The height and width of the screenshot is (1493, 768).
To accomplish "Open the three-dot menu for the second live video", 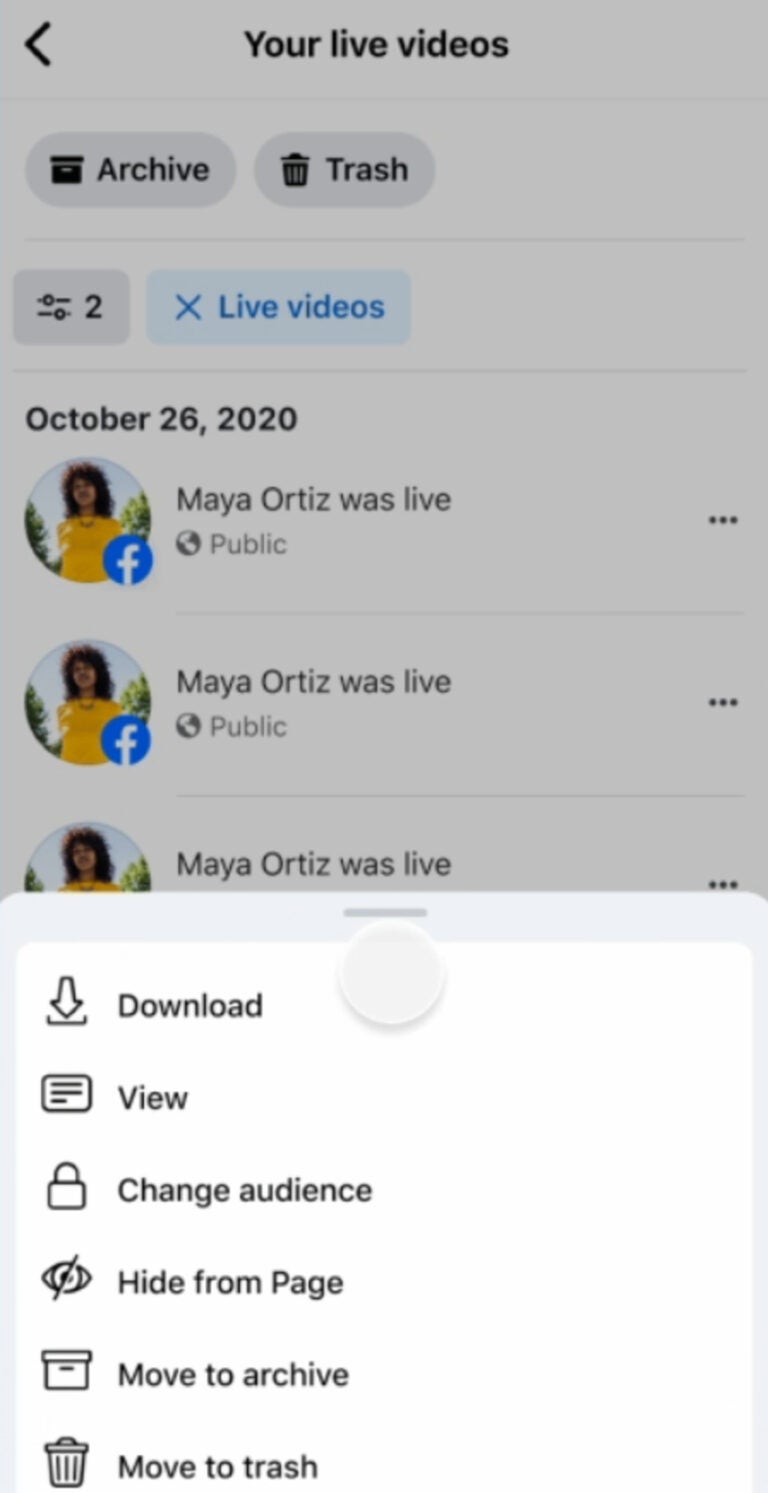I will 723,702.
